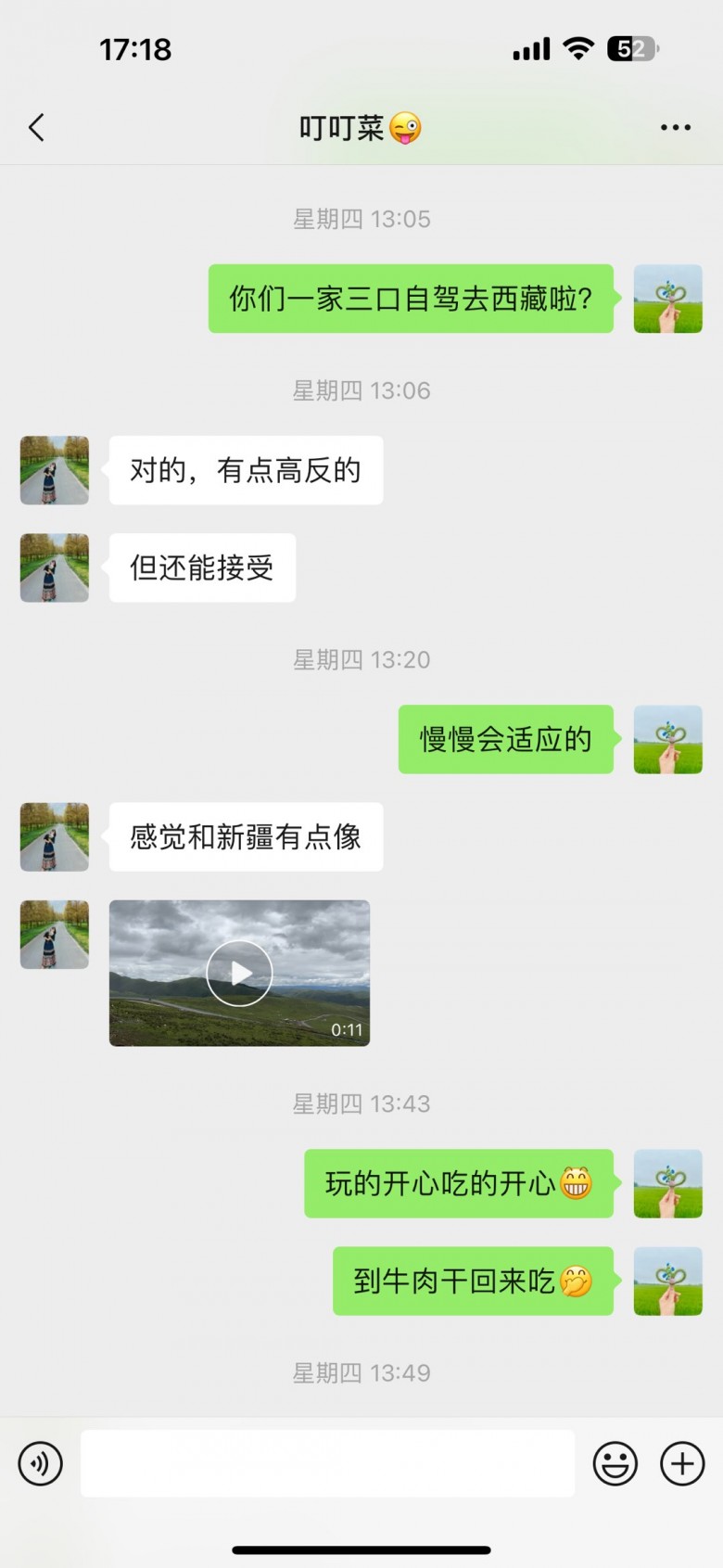Open contact avatar beside 对的，有点高反的

click(x=55, y=470)
